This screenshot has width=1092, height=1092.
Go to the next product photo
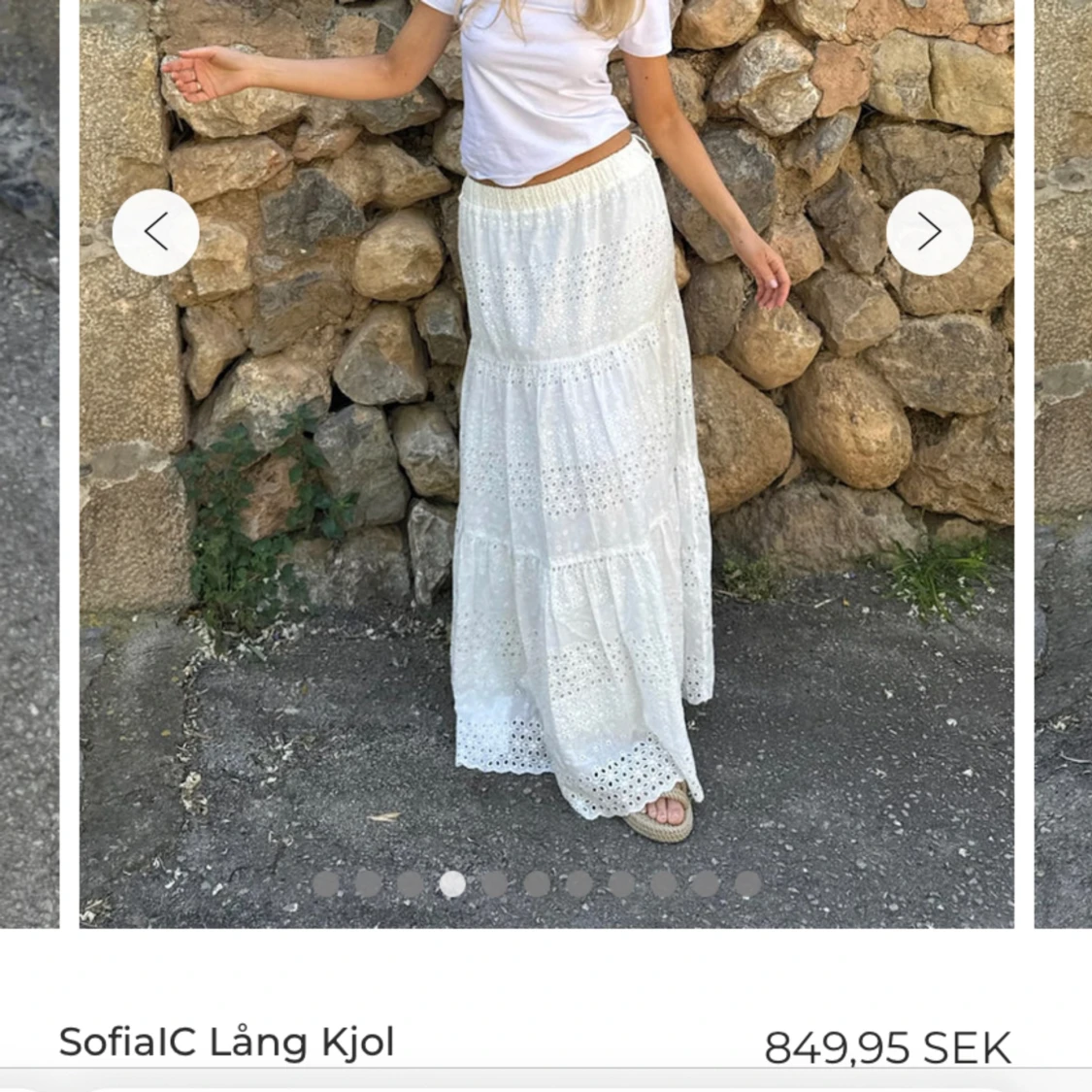pos(929,233)
